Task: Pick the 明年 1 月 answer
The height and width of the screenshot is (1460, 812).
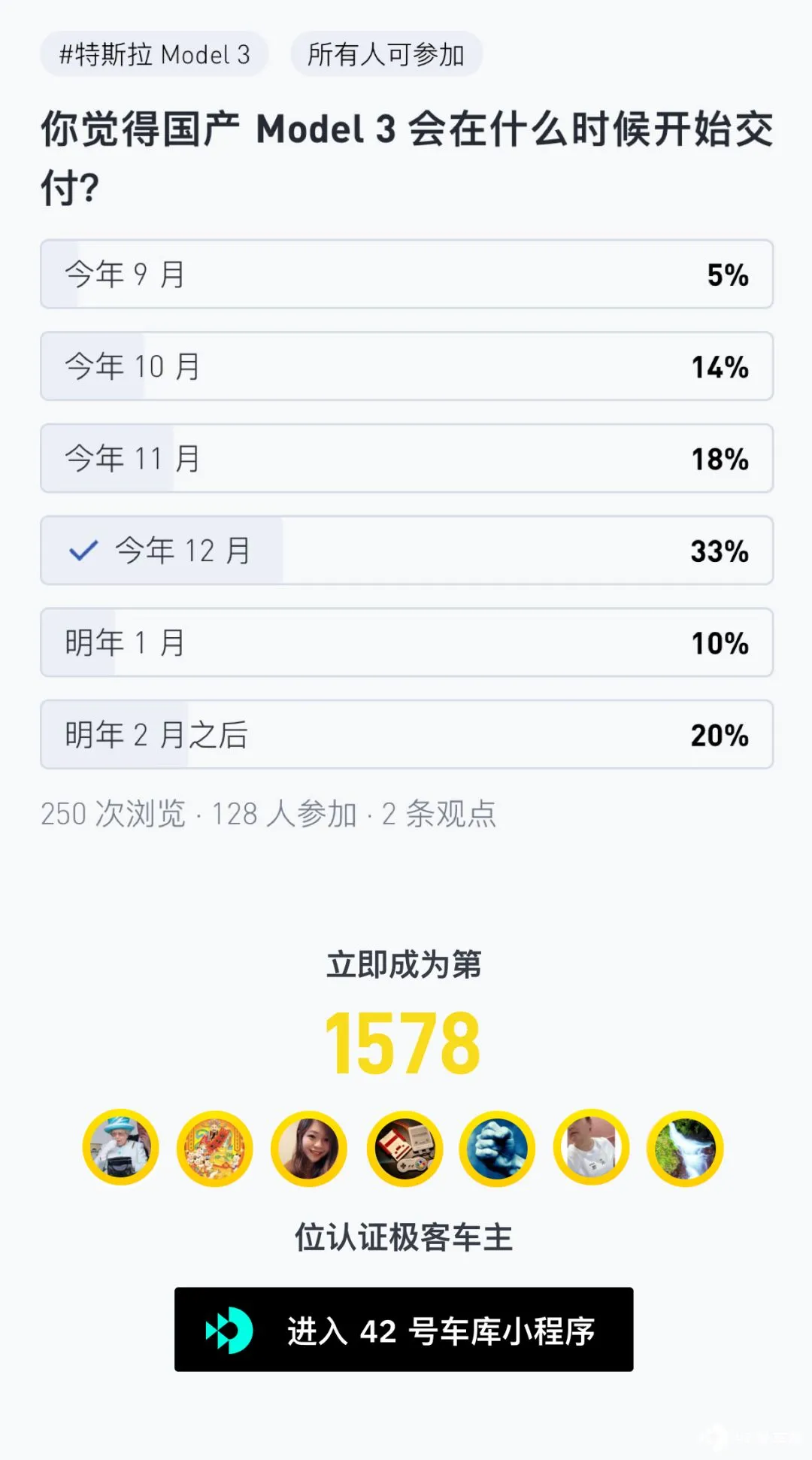Action: click(x=406, y=643)
